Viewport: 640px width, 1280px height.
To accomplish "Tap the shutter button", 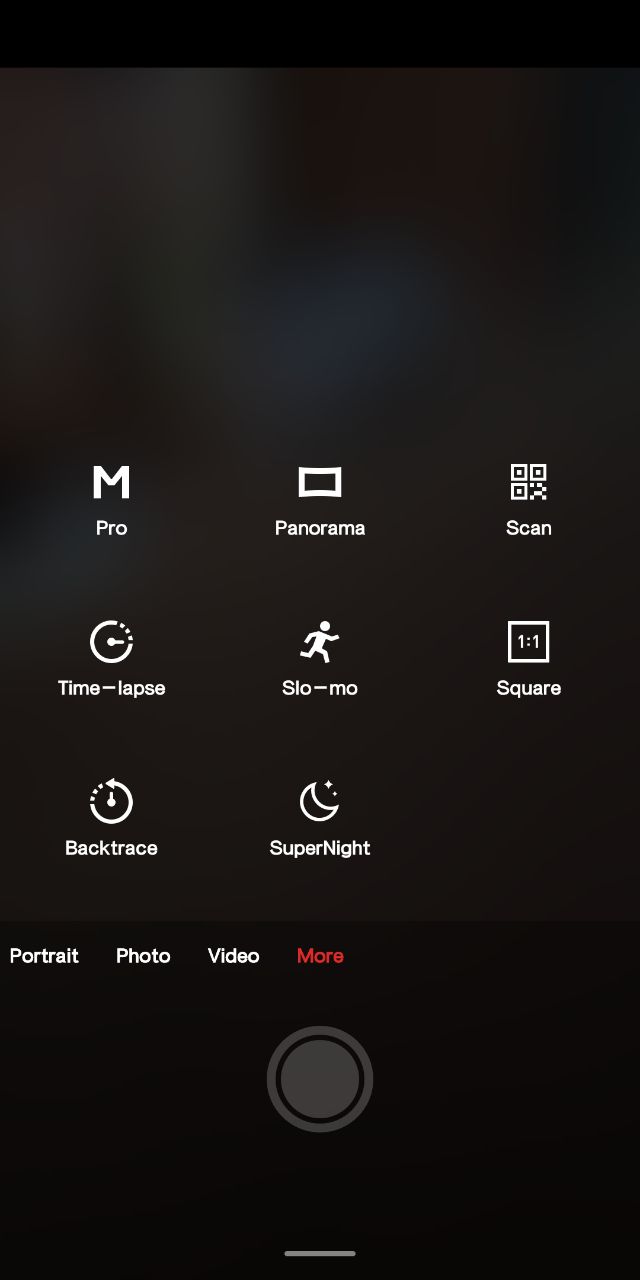I will click(x=320, y=1079).
